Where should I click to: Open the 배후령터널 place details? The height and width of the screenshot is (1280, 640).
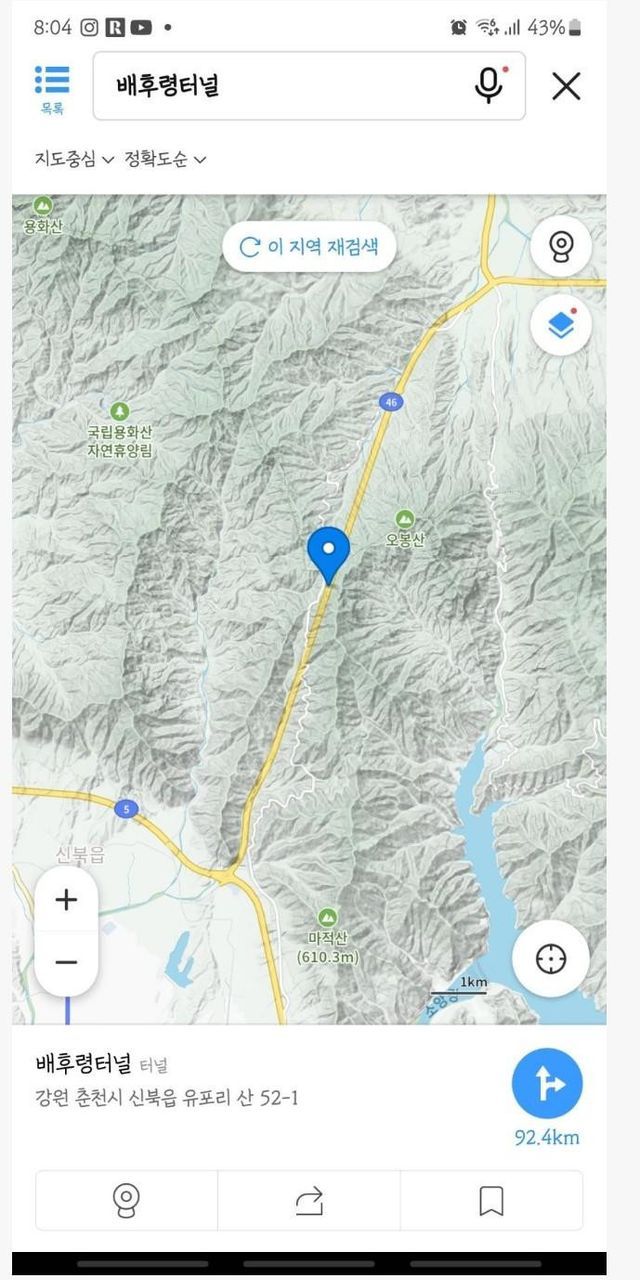coord(84,1064)
